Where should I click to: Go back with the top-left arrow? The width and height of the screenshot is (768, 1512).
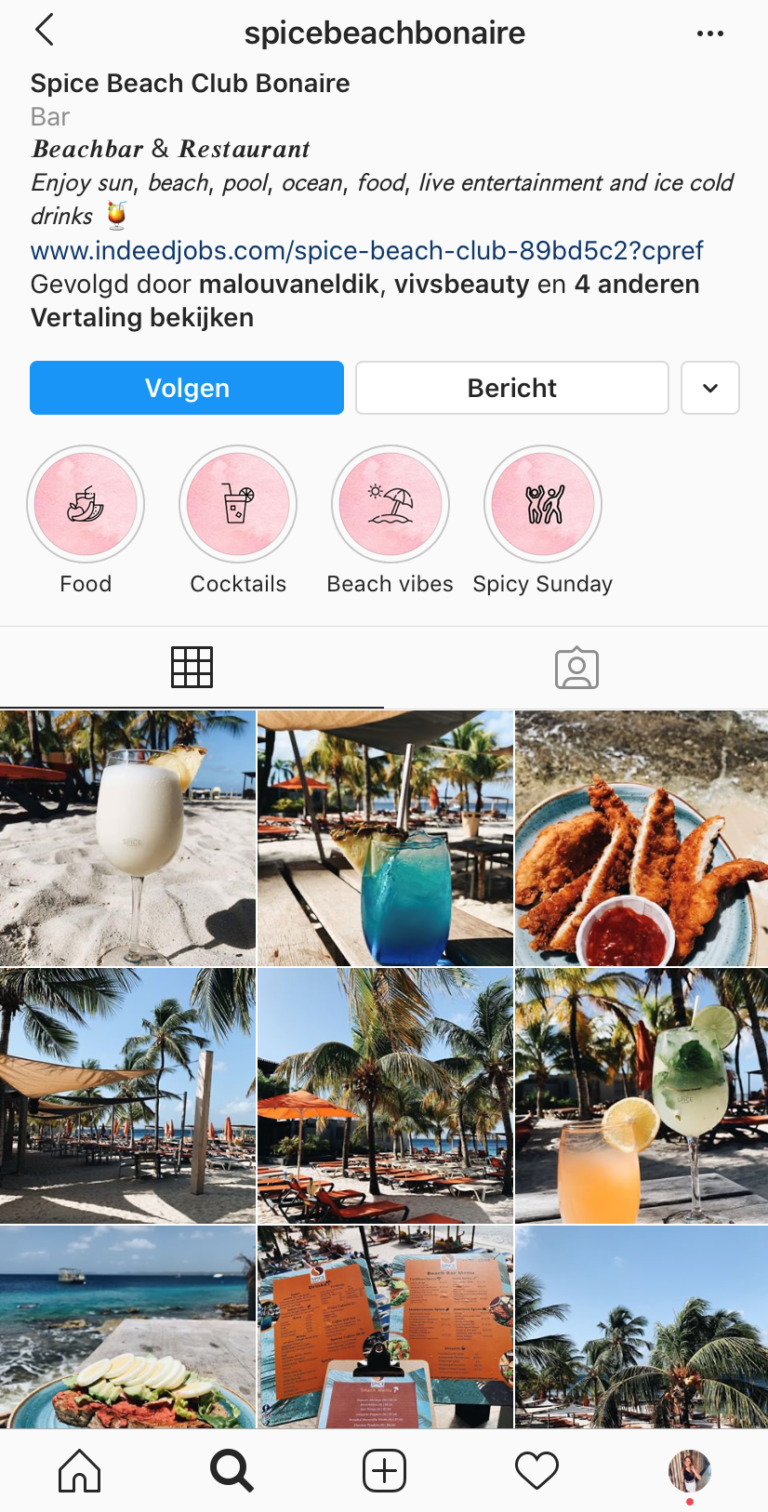point(44,31)
